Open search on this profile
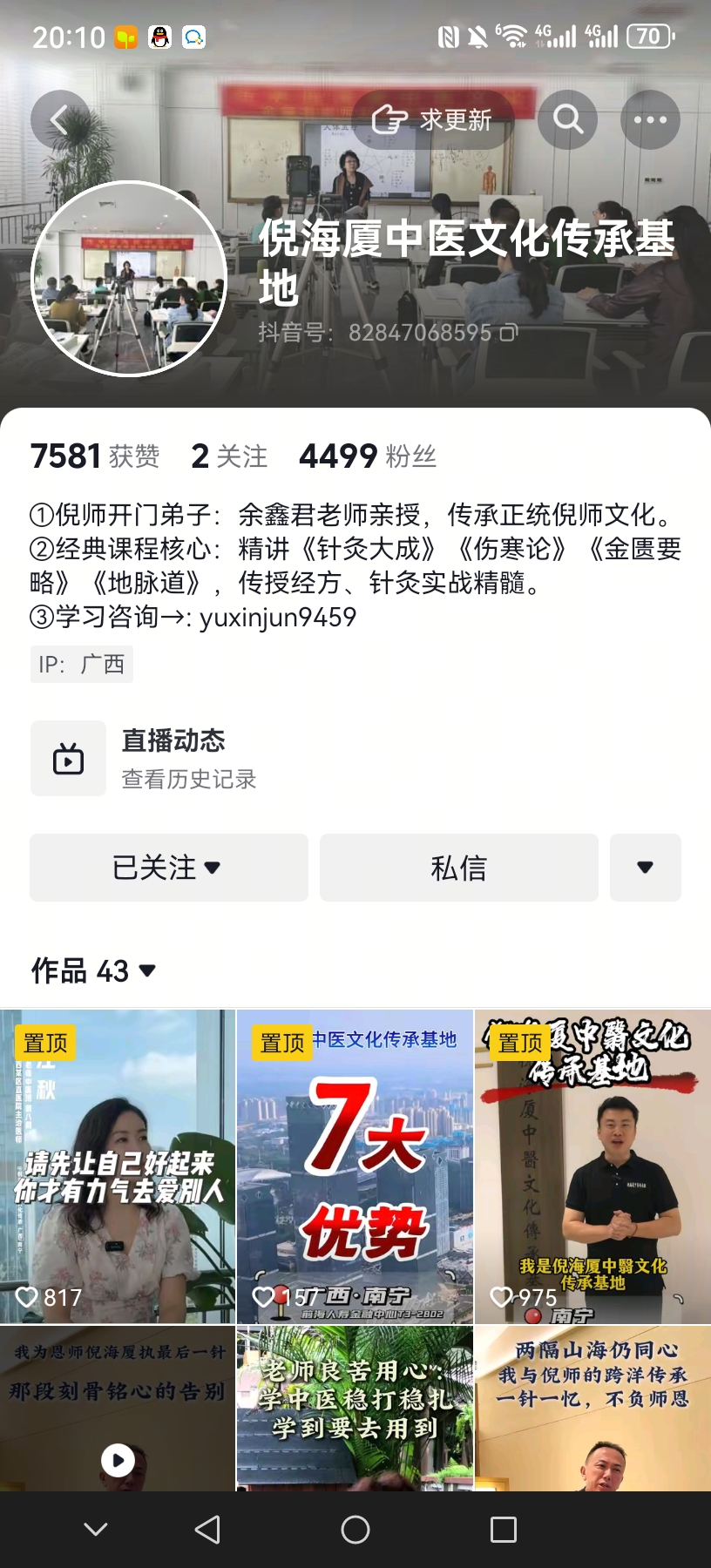The image size is (711, 1568). pyautogui.click(x=567, y=119)
